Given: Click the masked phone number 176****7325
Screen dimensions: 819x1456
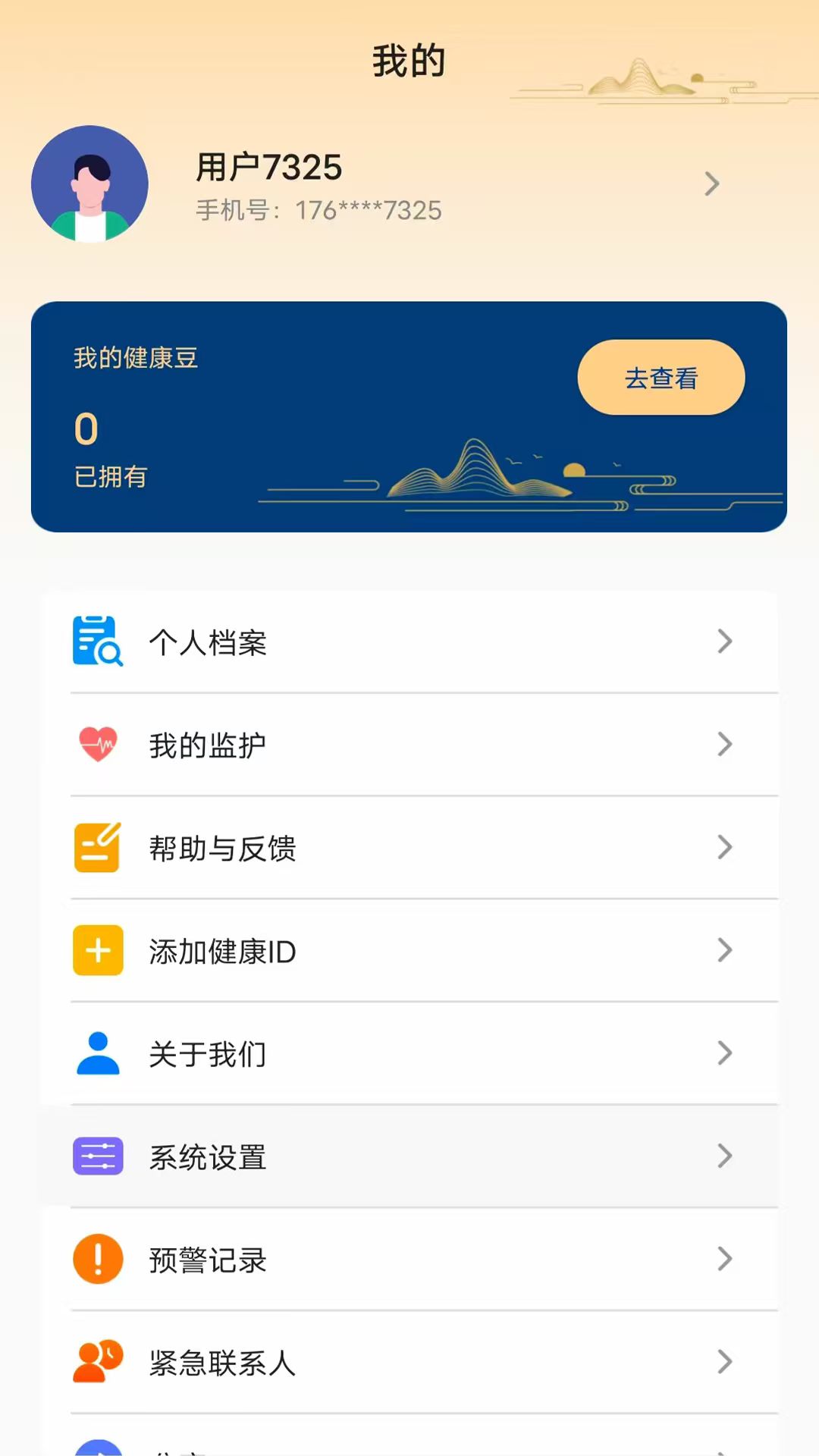Looking at the screenshot, I should (x=318, y=210).
